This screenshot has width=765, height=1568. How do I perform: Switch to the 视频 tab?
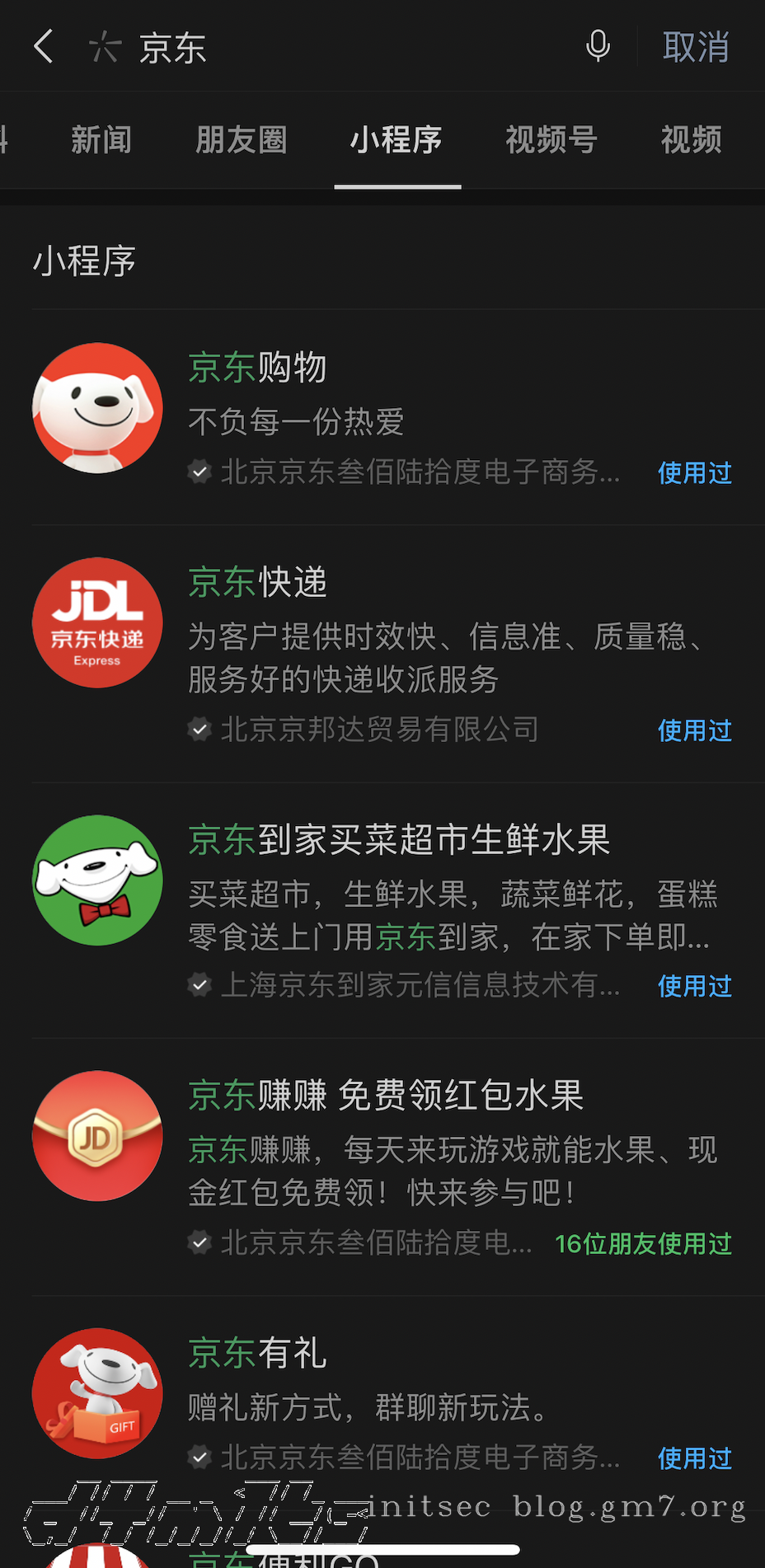coord(691,140)
